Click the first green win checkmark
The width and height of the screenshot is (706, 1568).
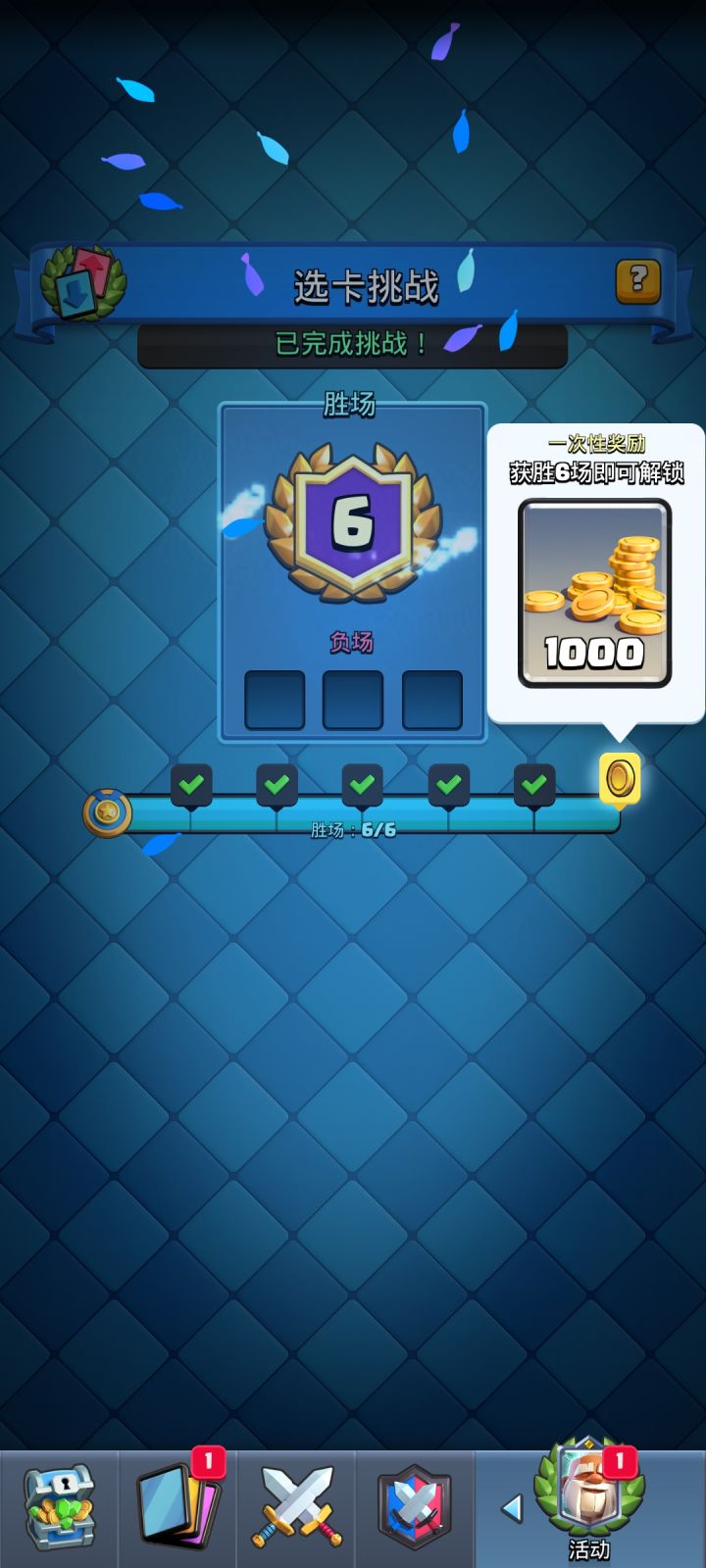click(192, 783)
